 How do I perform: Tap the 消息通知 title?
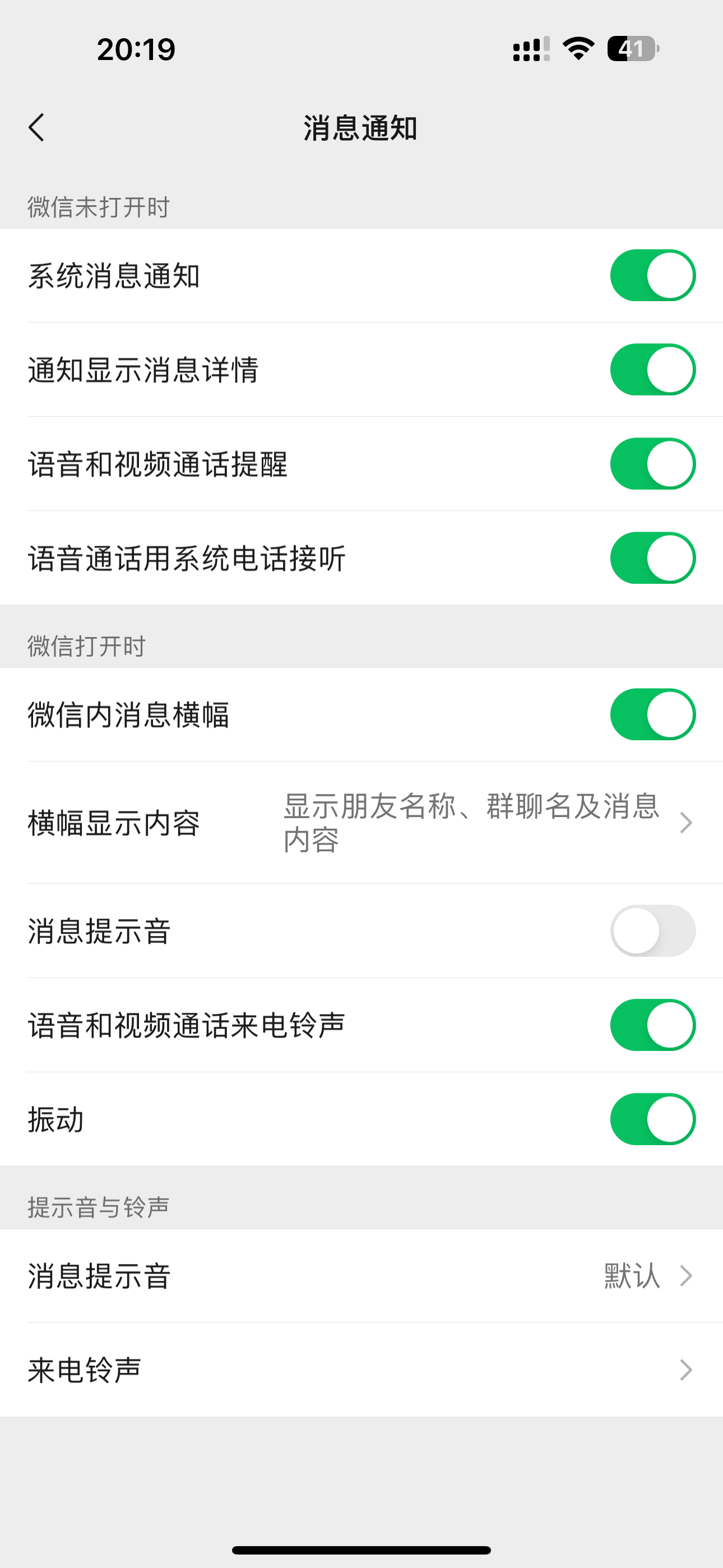tap(361, 128)
